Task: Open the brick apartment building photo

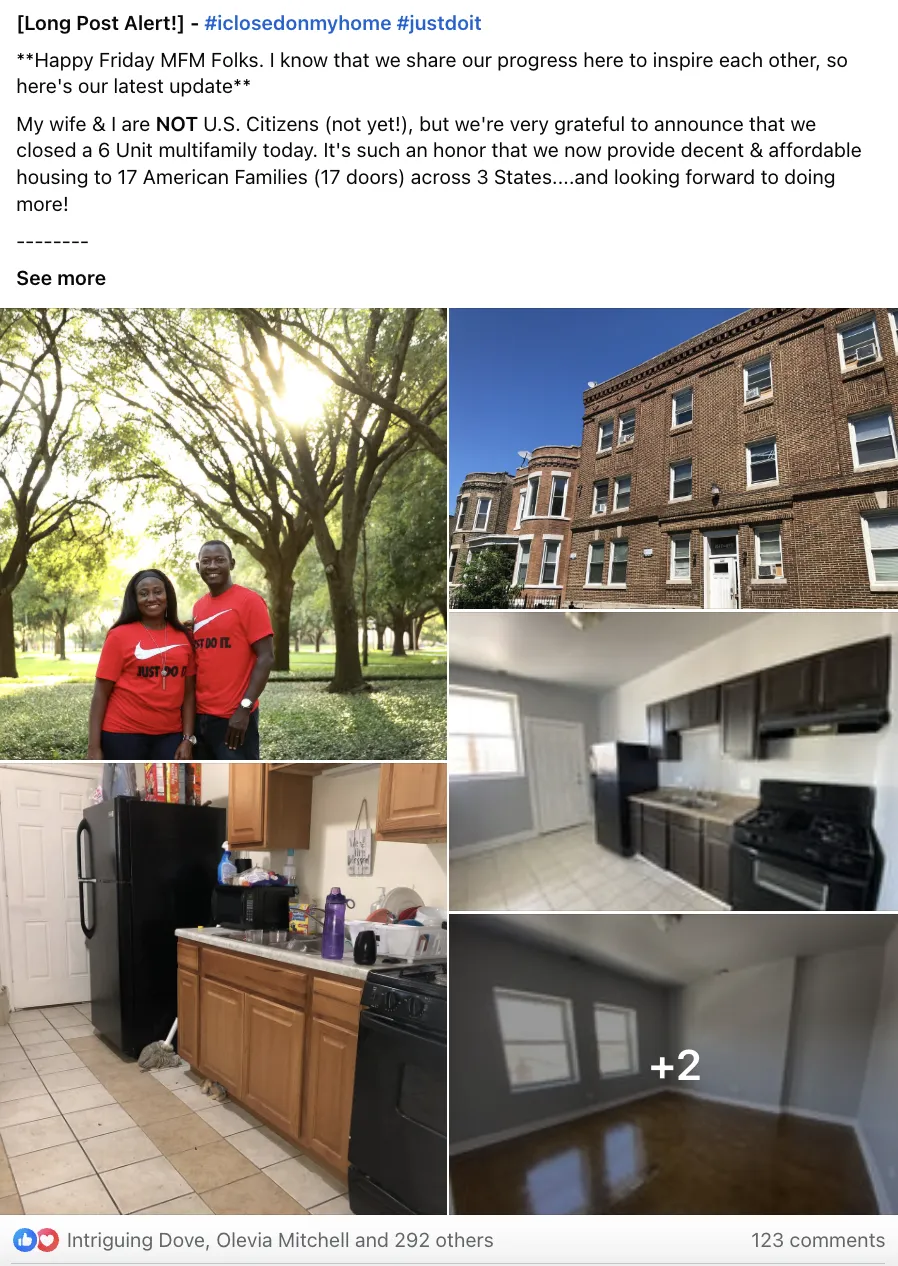Action: (x=673, y=458)
